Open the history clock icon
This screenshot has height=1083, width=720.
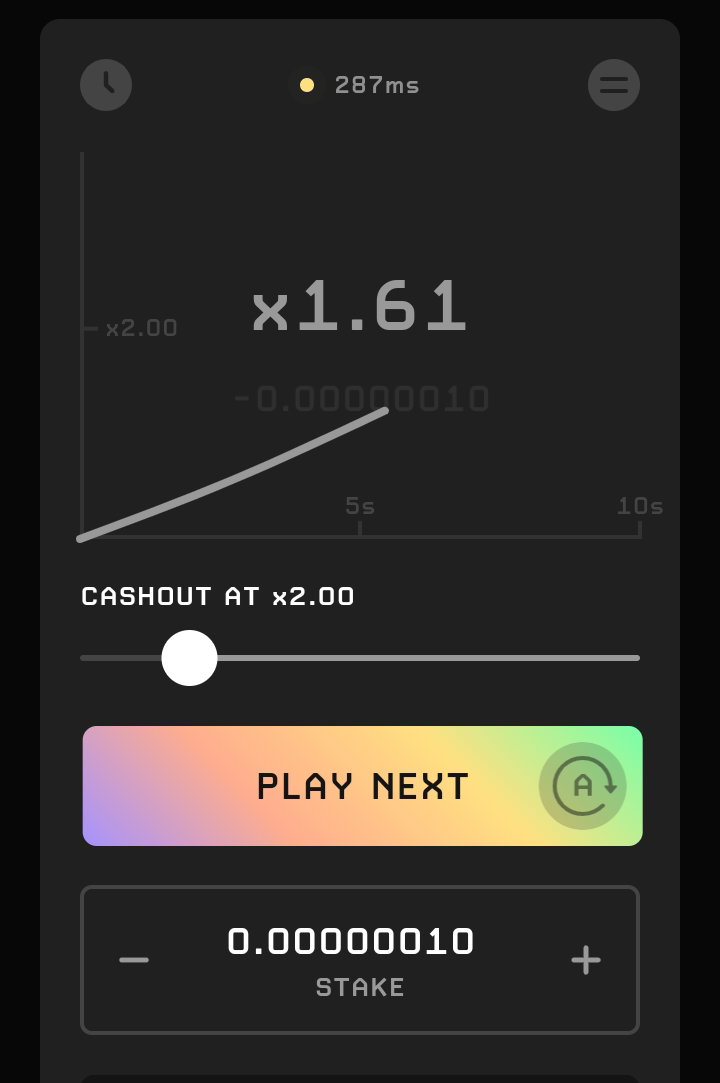tap(106, 85)
